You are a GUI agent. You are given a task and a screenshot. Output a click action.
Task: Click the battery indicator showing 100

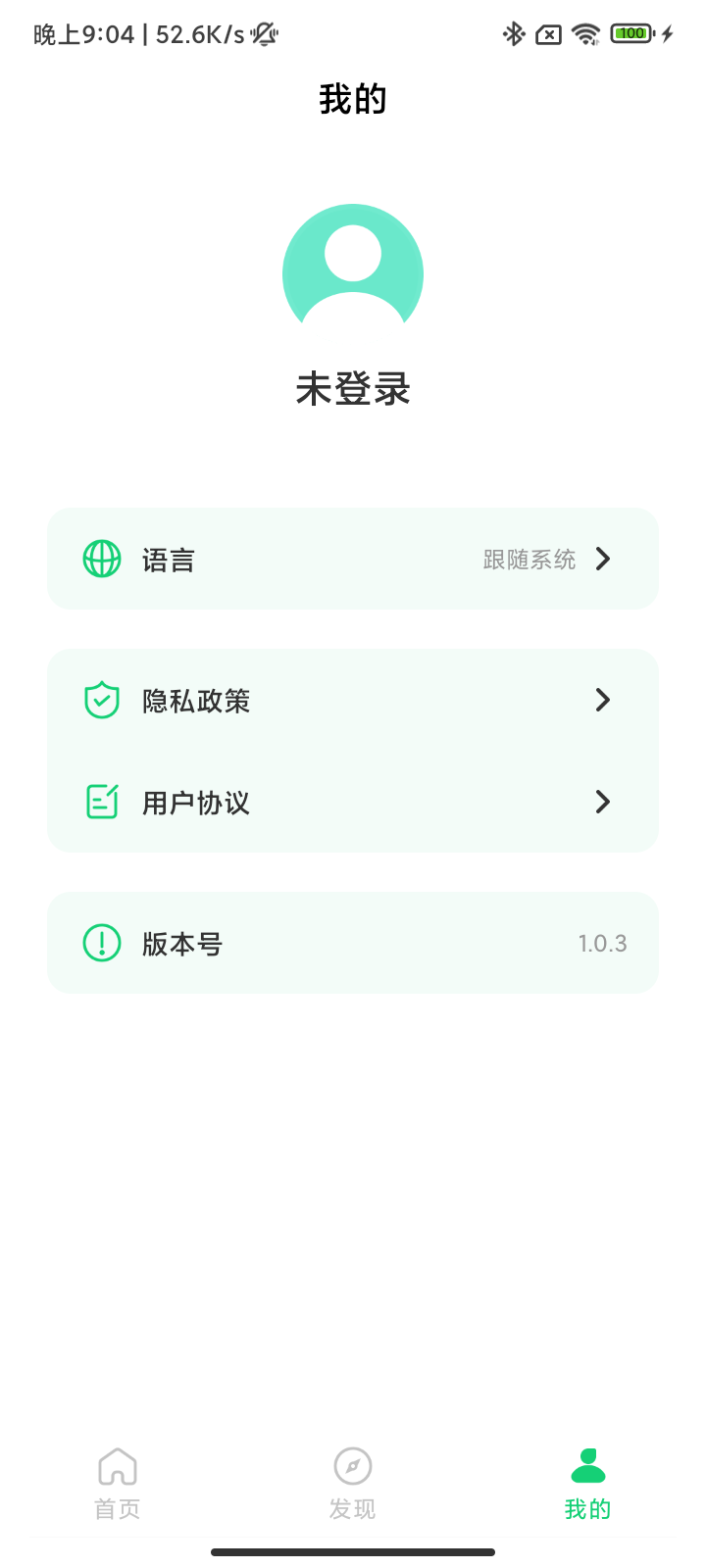tap(630, 32)
